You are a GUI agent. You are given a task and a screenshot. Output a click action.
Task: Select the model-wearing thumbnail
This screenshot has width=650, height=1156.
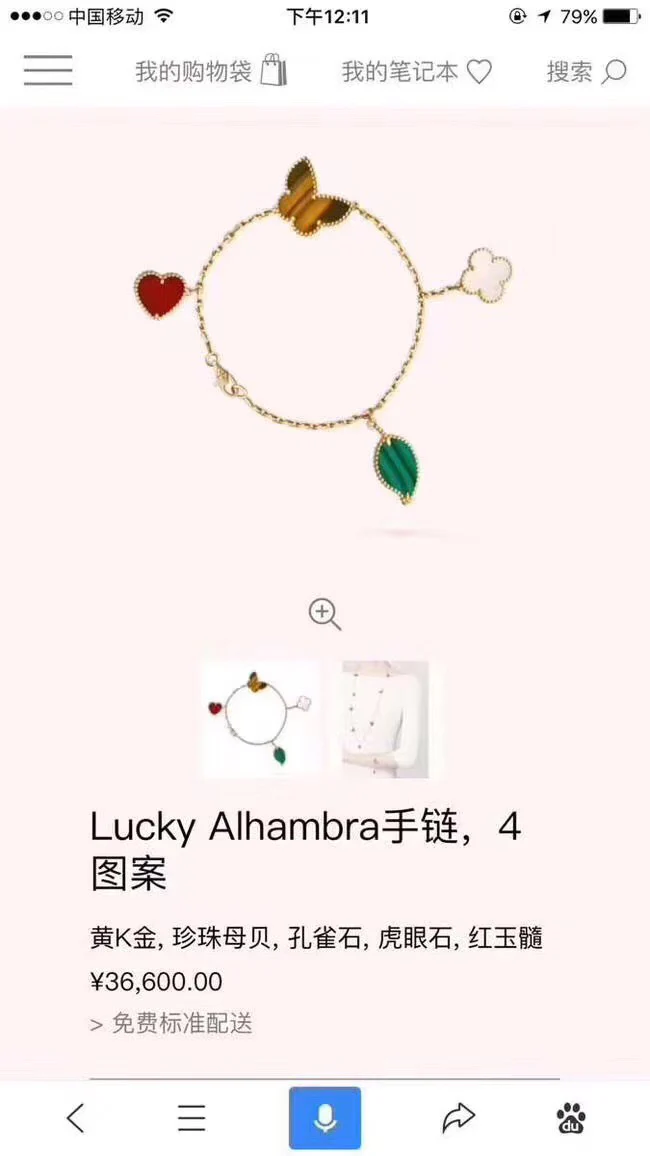[385, 719]
